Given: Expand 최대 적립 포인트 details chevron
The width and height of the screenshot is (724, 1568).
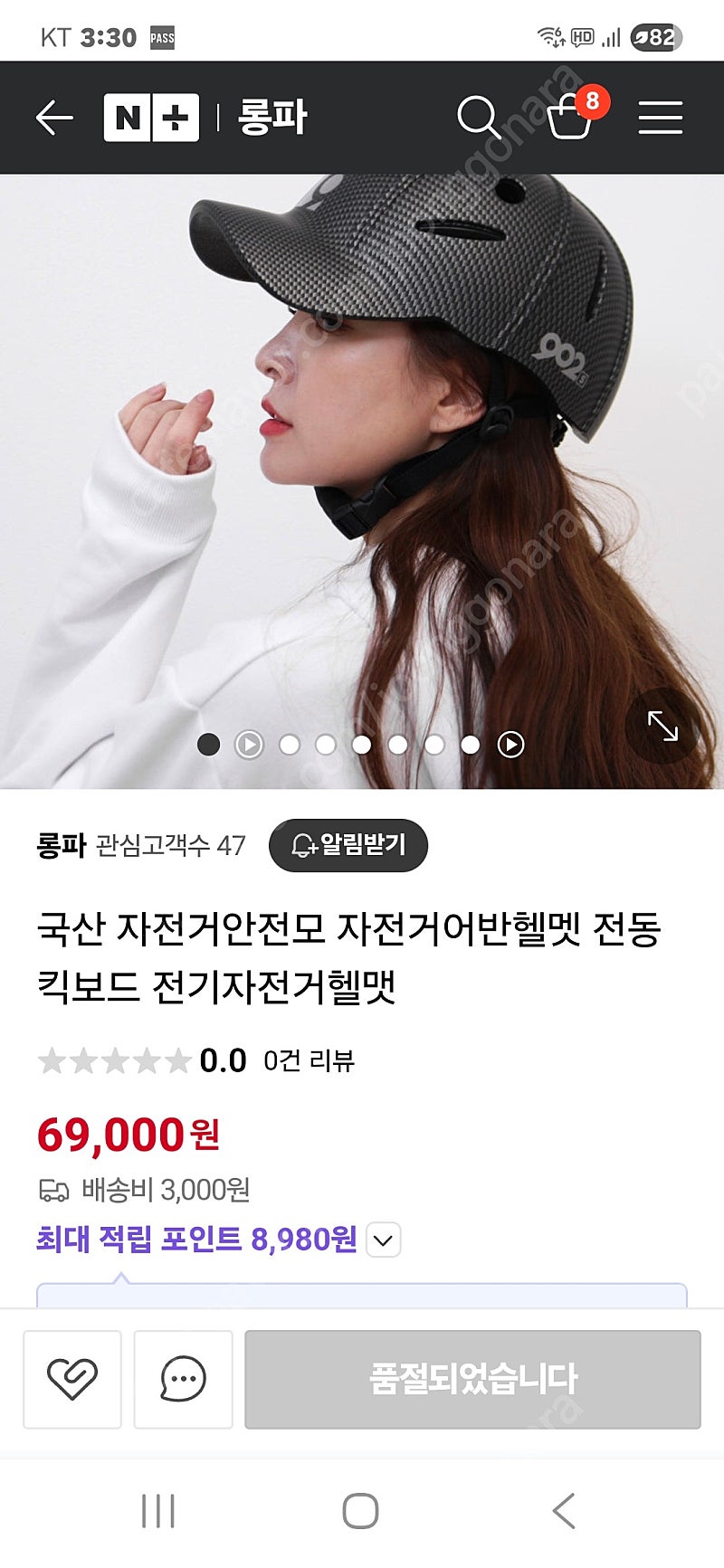Looking at the screenshot, I should click(x=383, y=1240).
